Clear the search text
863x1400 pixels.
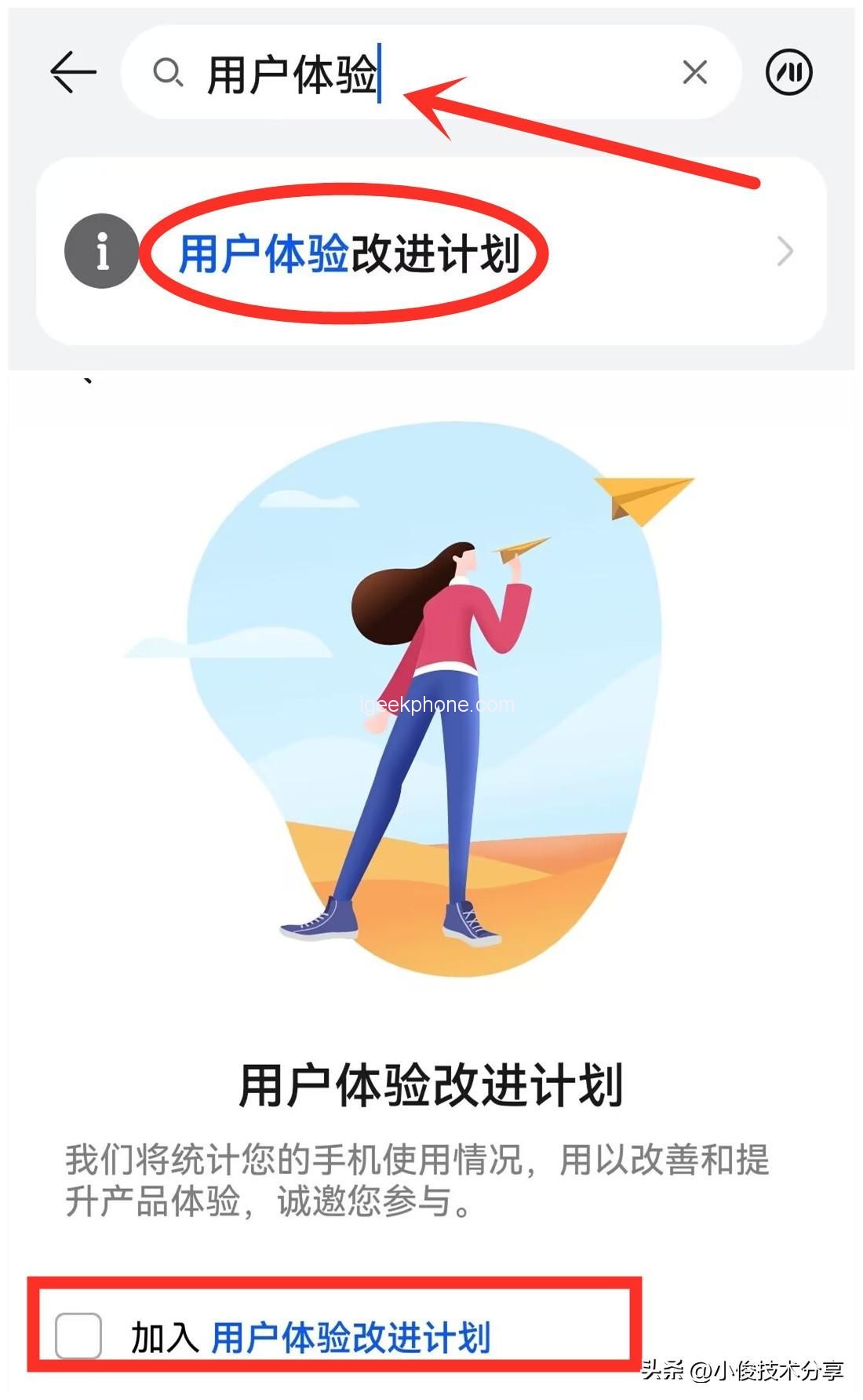point(694,73)
